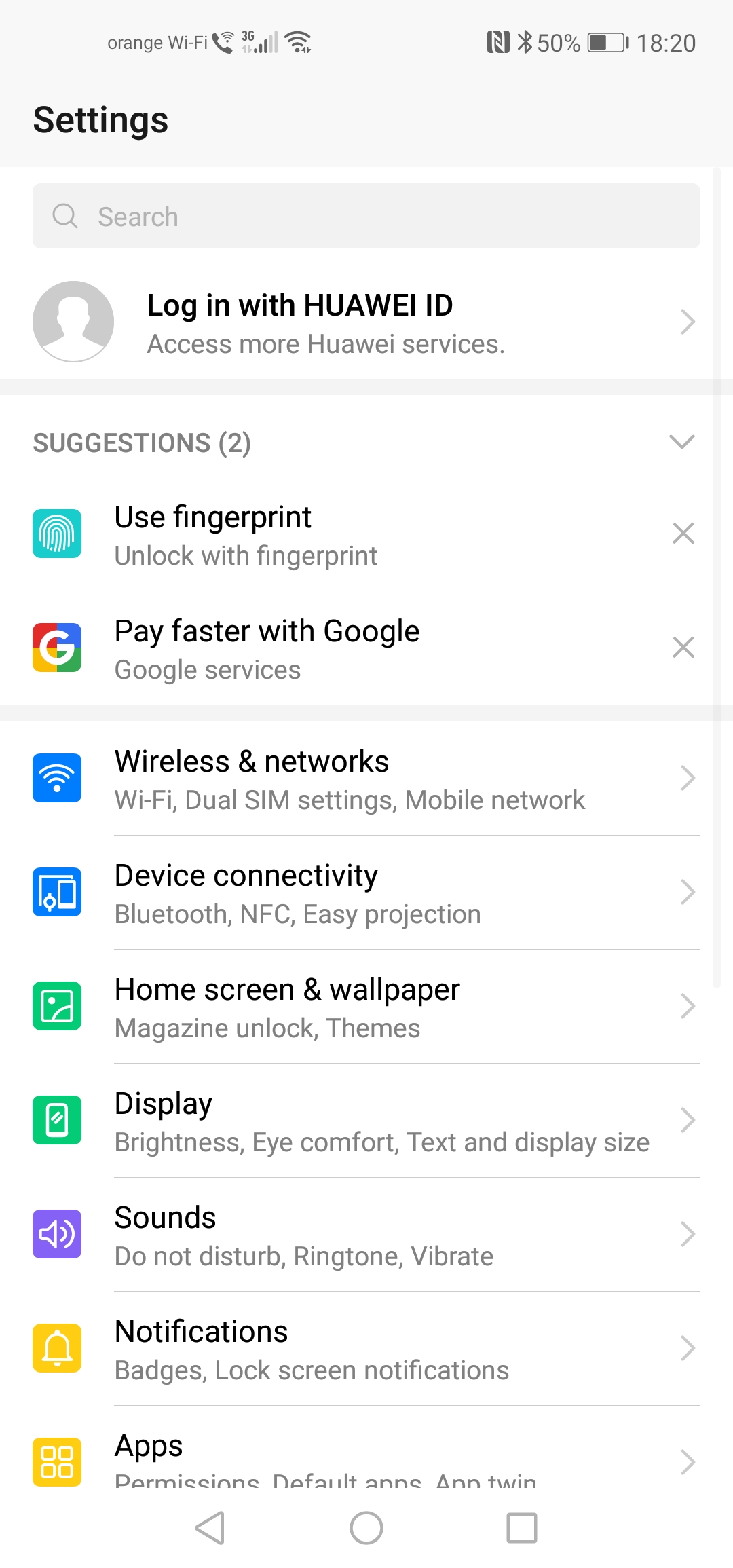Go to Device connectivity
The image size is (733, 1568).
[366, 893]
